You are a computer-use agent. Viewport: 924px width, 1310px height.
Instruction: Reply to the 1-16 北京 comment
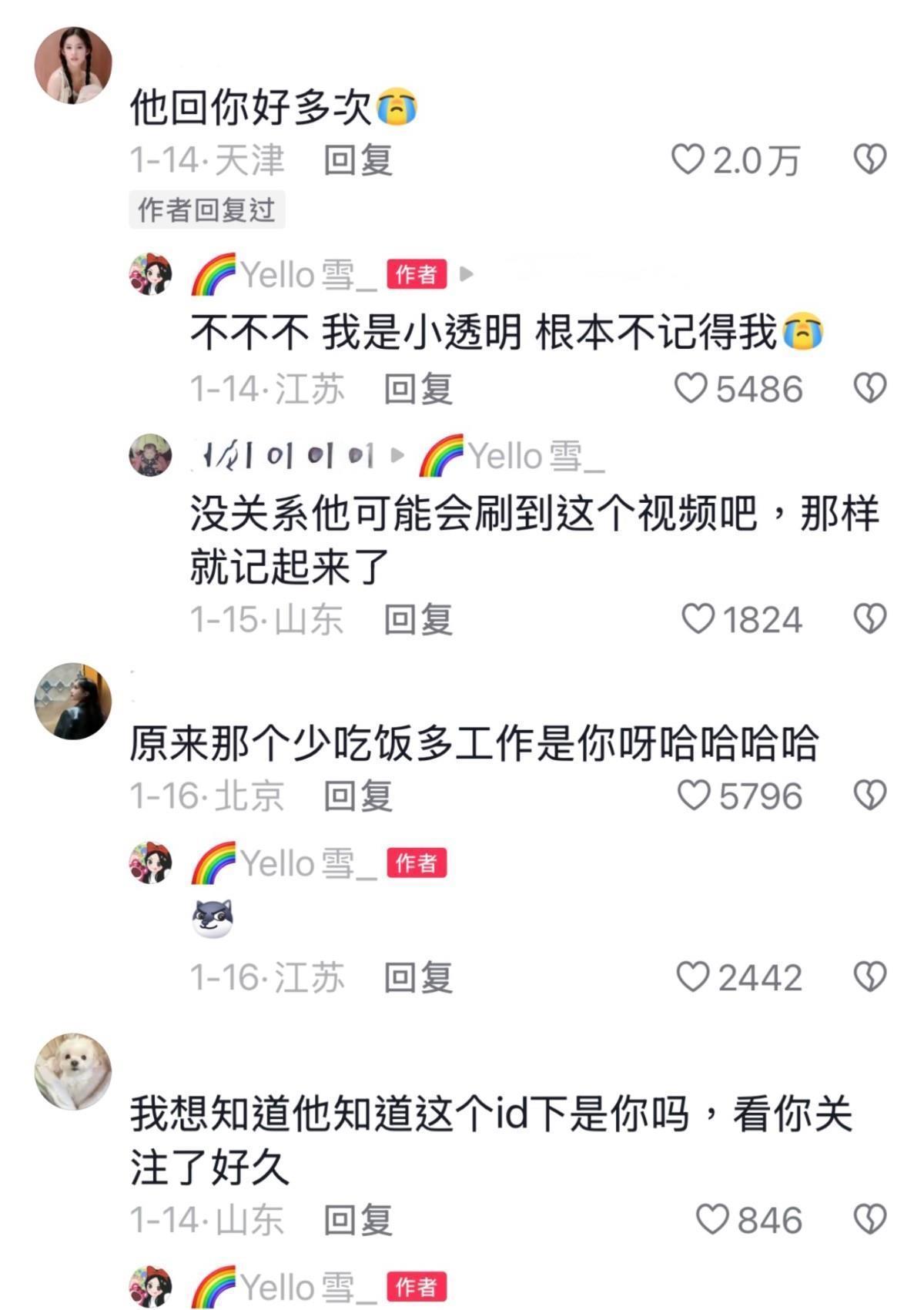[x=358, y=796]
